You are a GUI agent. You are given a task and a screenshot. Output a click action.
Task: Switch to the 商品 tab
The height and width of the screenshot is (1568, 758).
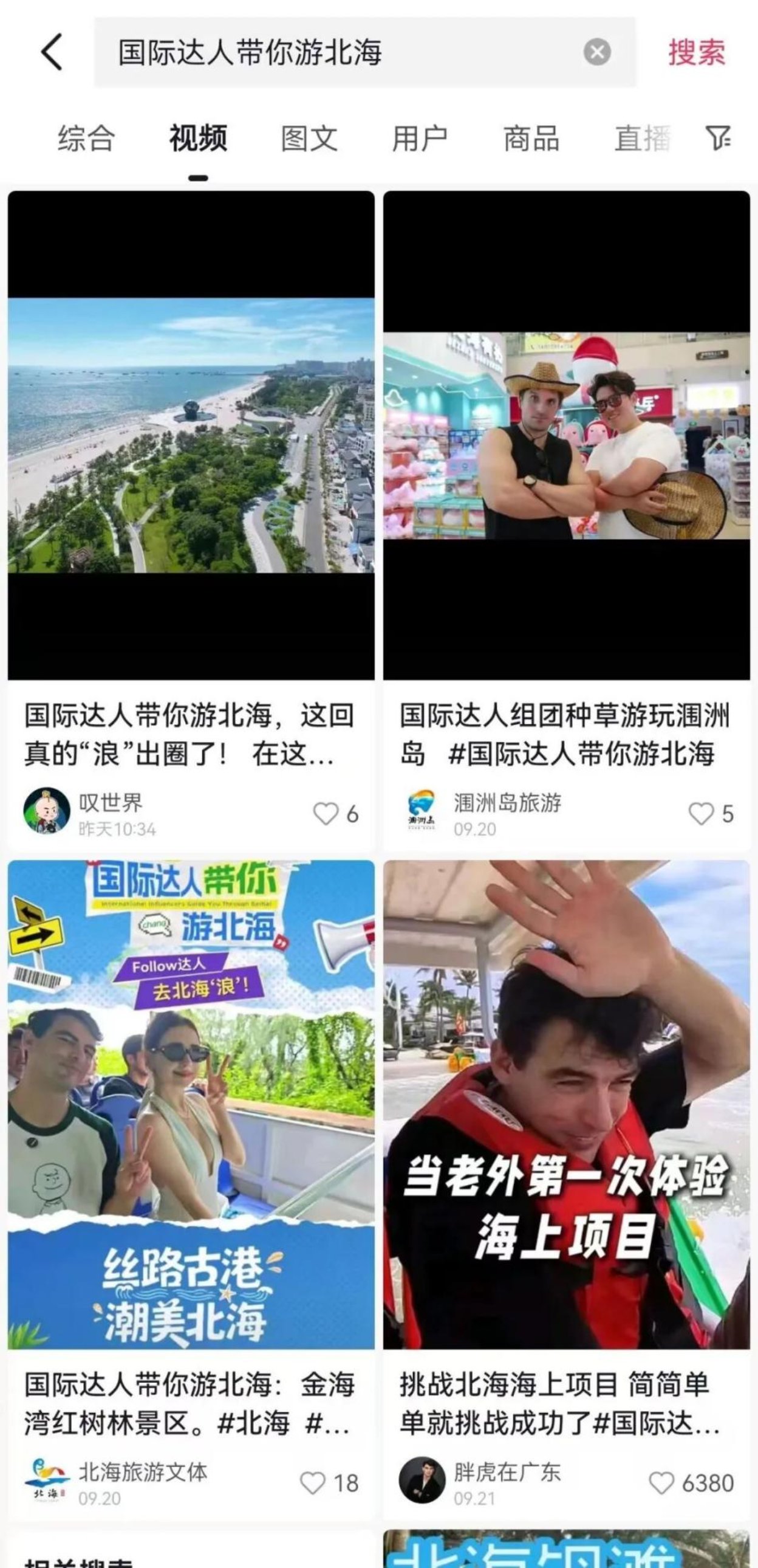(x=531, y=138)
